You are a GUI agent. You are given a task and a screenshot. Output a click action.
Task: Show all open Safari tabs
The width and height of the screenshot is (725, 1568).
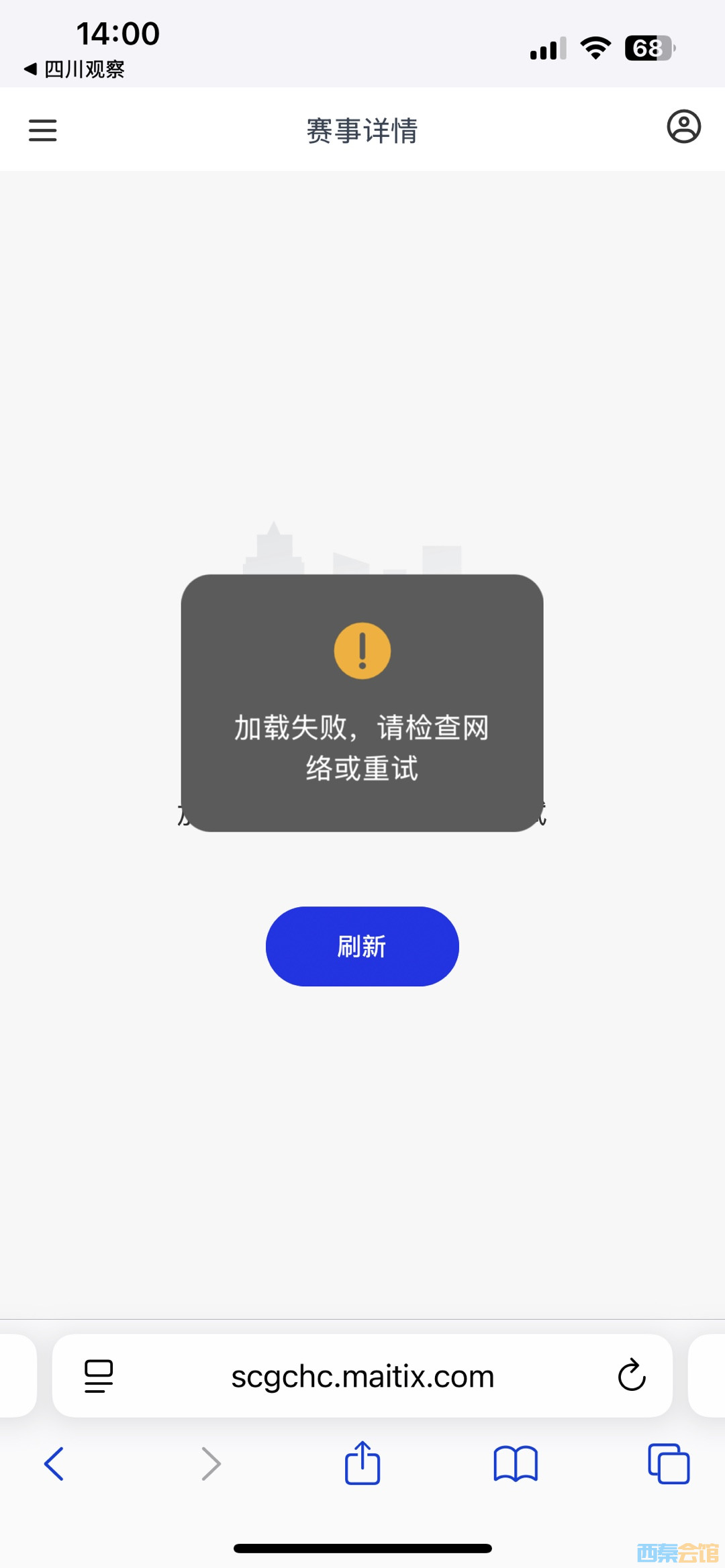[669, 1463]
